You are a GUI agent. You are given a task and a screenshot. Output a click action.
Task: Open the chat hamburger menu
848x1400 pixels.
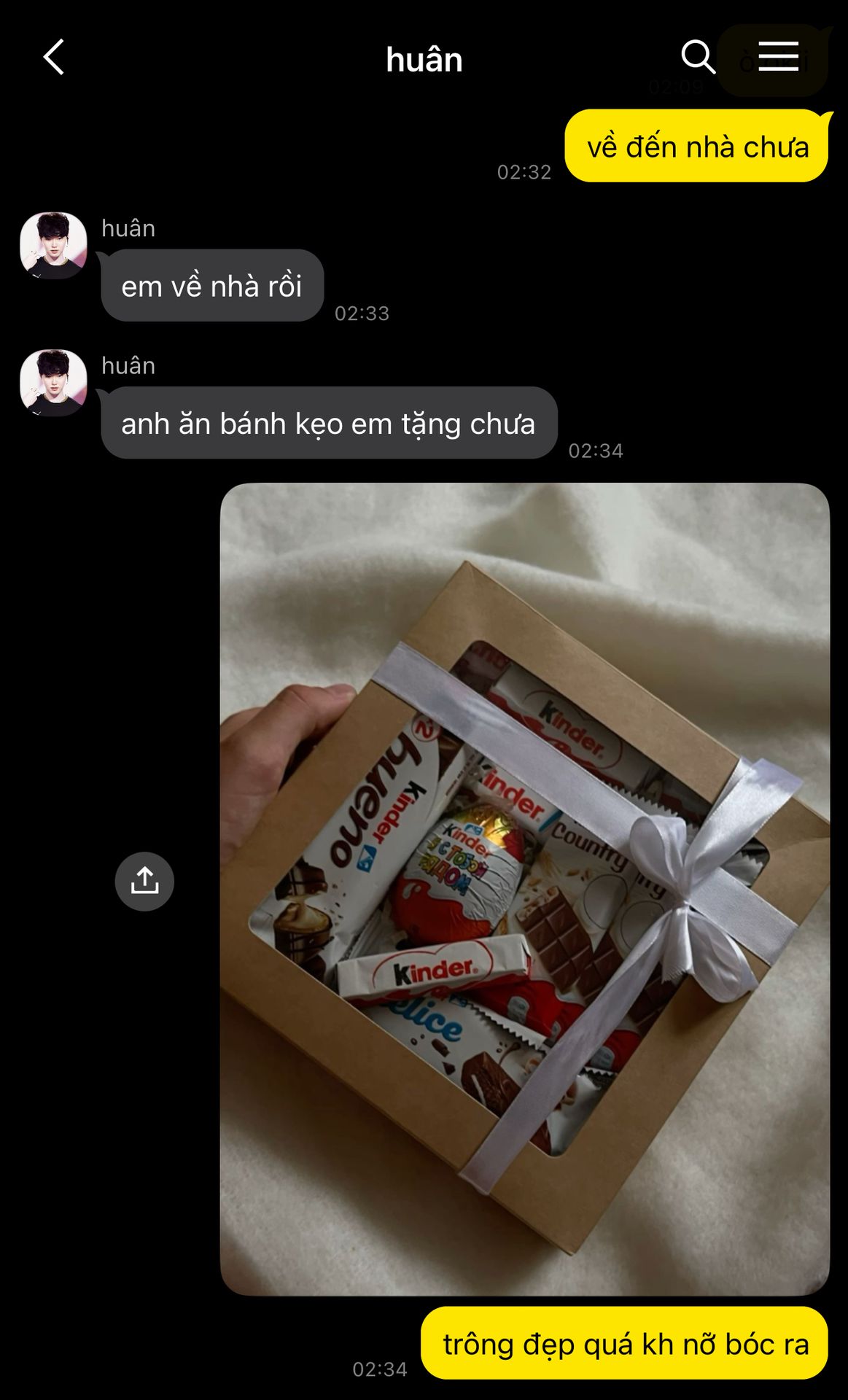click(x=778, y=57)
